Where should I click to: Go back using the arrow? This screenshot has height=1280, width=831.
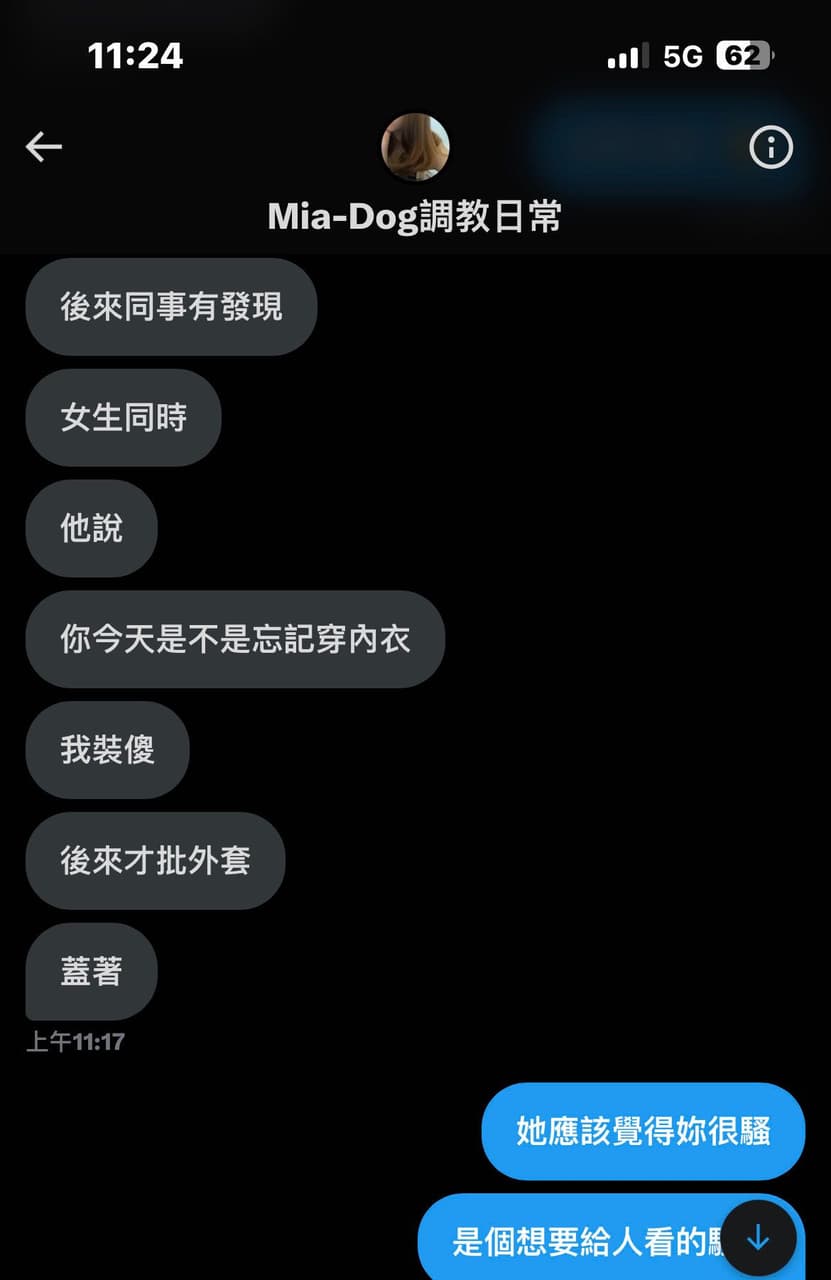(44, 148)
